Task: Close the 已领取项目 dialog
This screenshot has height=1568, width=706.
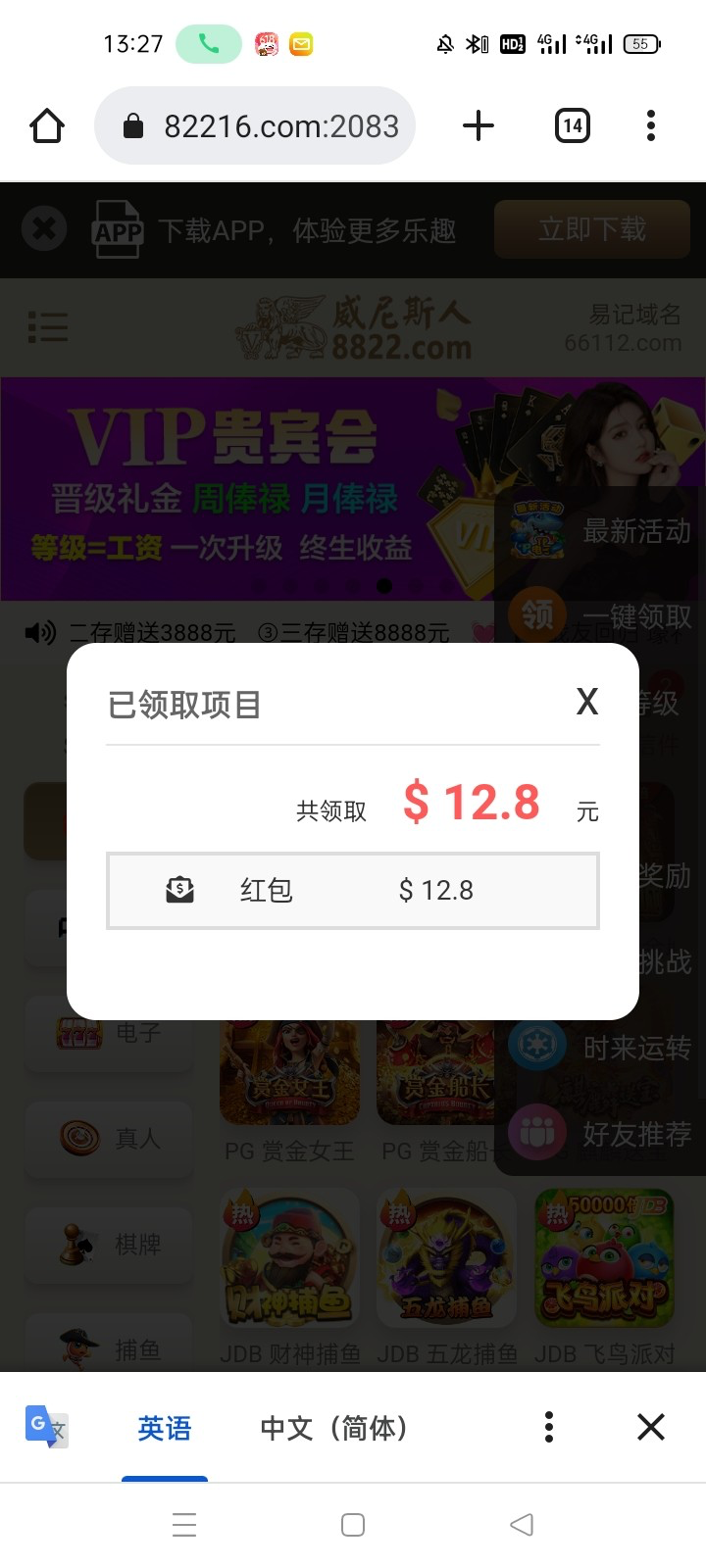Action: click(586, 702)
